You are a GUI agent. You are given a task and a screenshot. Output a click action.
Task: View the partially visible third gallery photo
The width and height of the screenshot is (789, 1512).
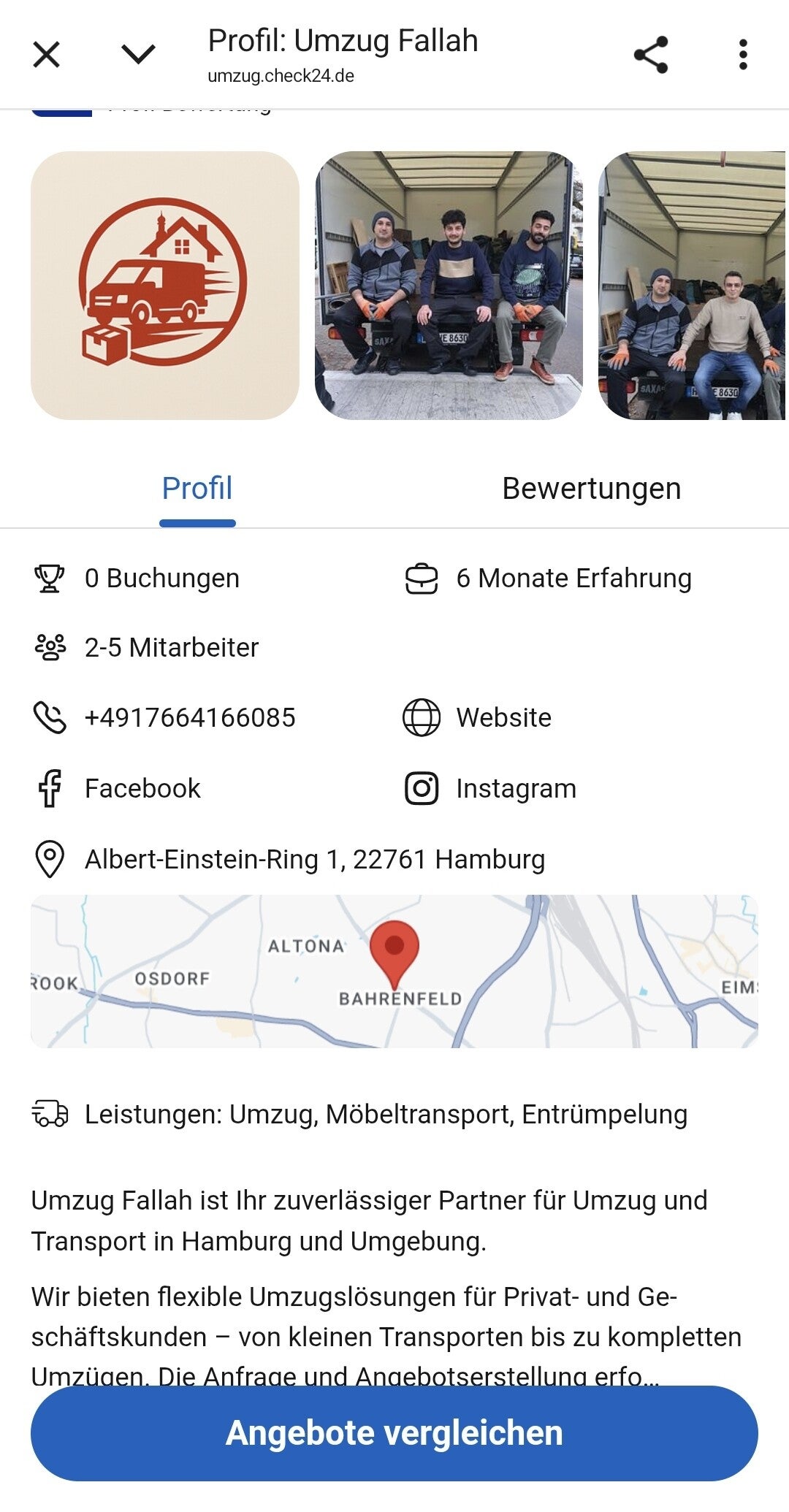(693, 286)
